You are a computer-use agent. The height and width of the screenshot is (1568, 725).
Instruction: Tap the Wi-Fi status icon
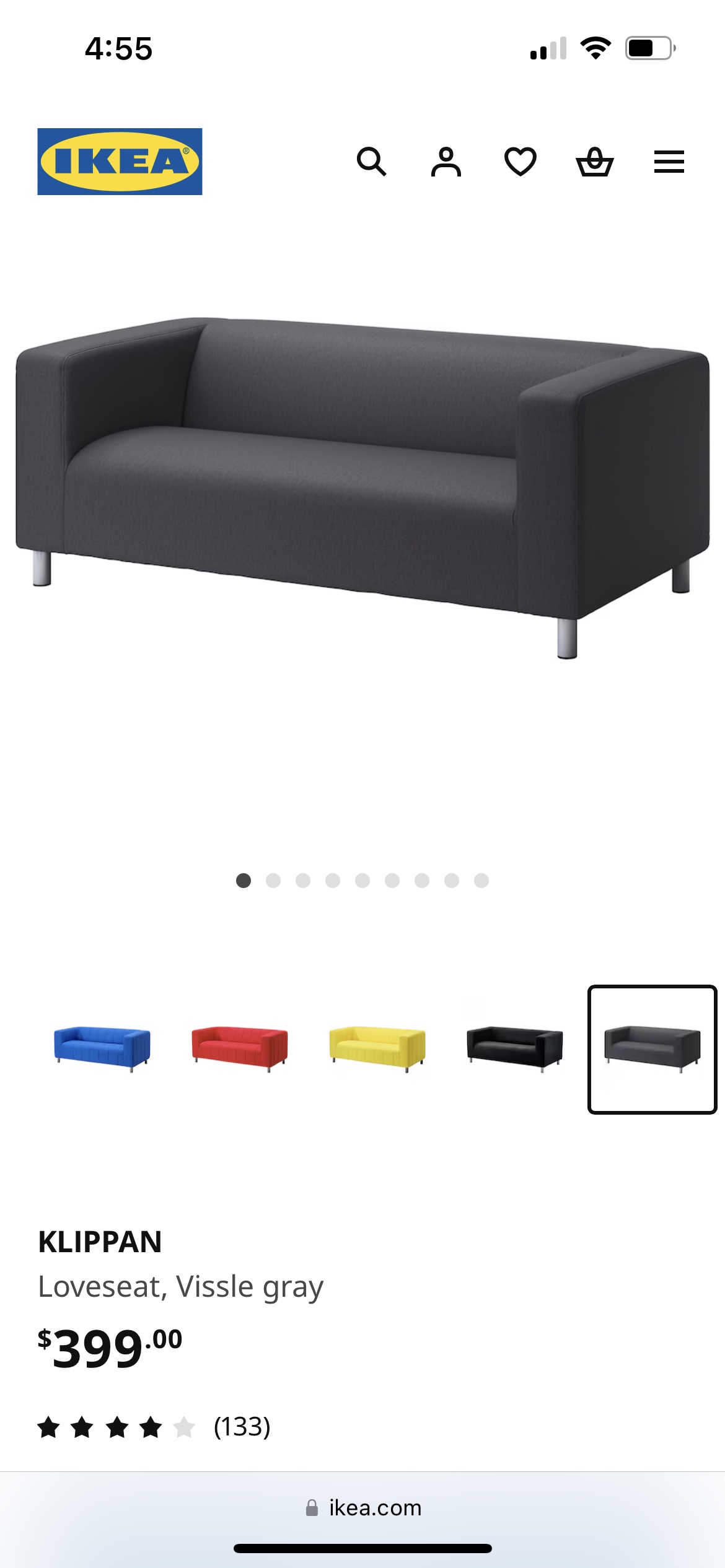click(596, 48)
